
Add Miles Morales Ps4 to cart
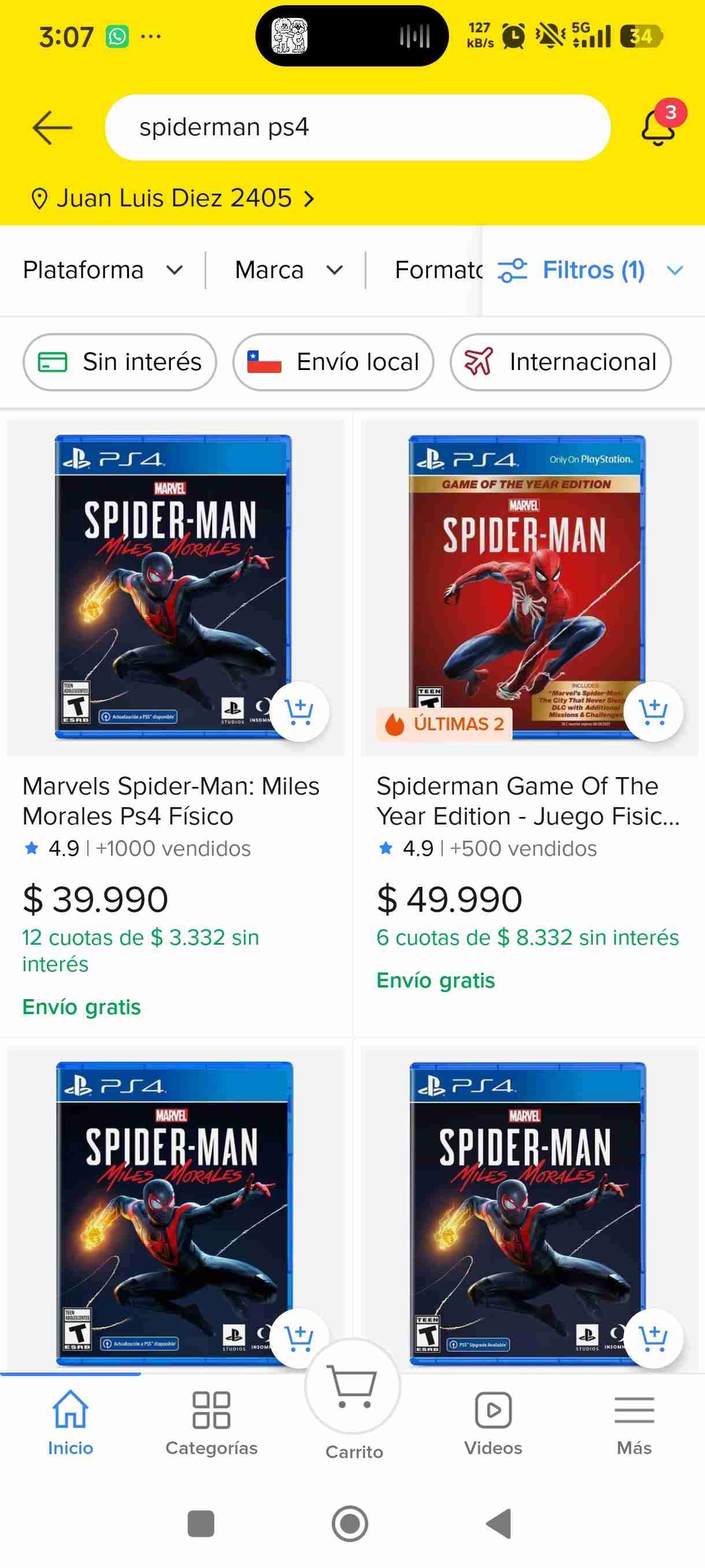[299, 712]
